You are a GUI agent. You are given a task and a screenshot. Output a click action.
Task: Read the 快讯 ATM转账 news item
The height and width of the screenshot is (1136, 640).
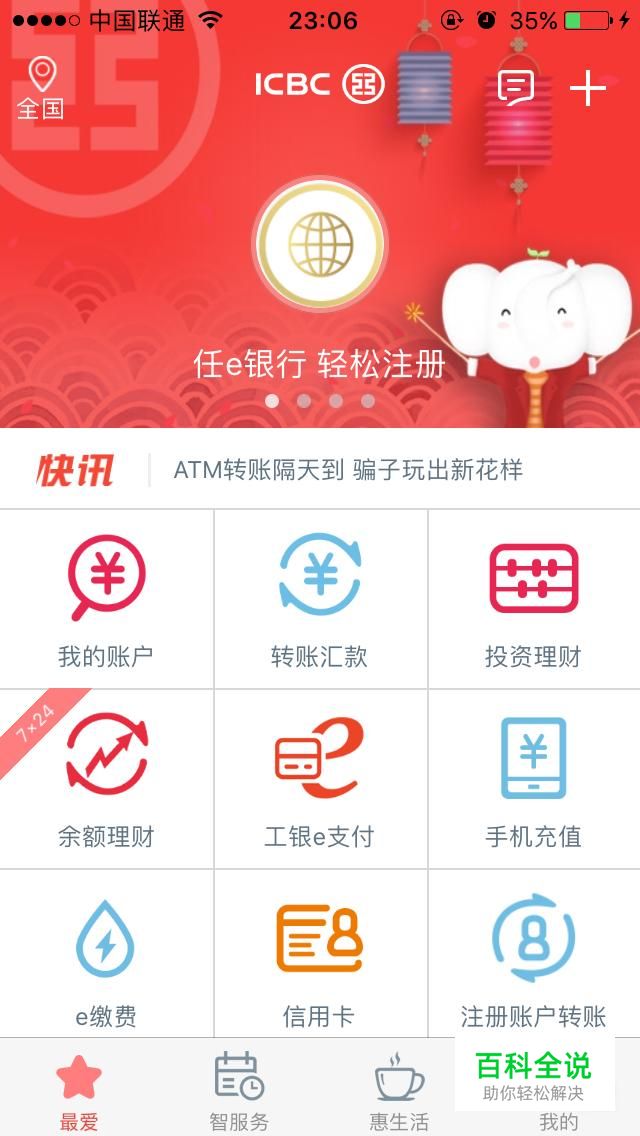pyautogui.click(x=348, y=469)
